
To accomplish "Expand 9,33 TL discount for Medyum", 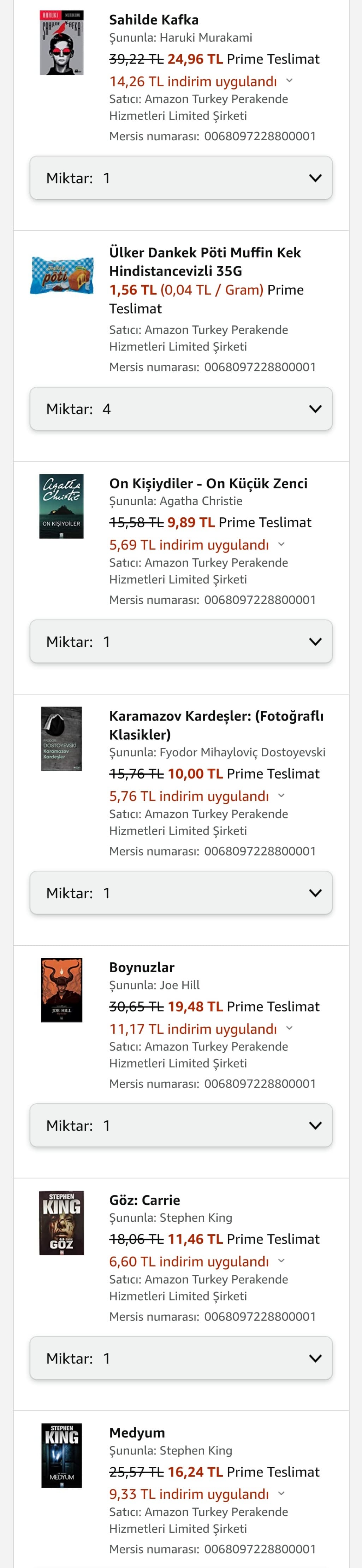I will point(281,1494).
